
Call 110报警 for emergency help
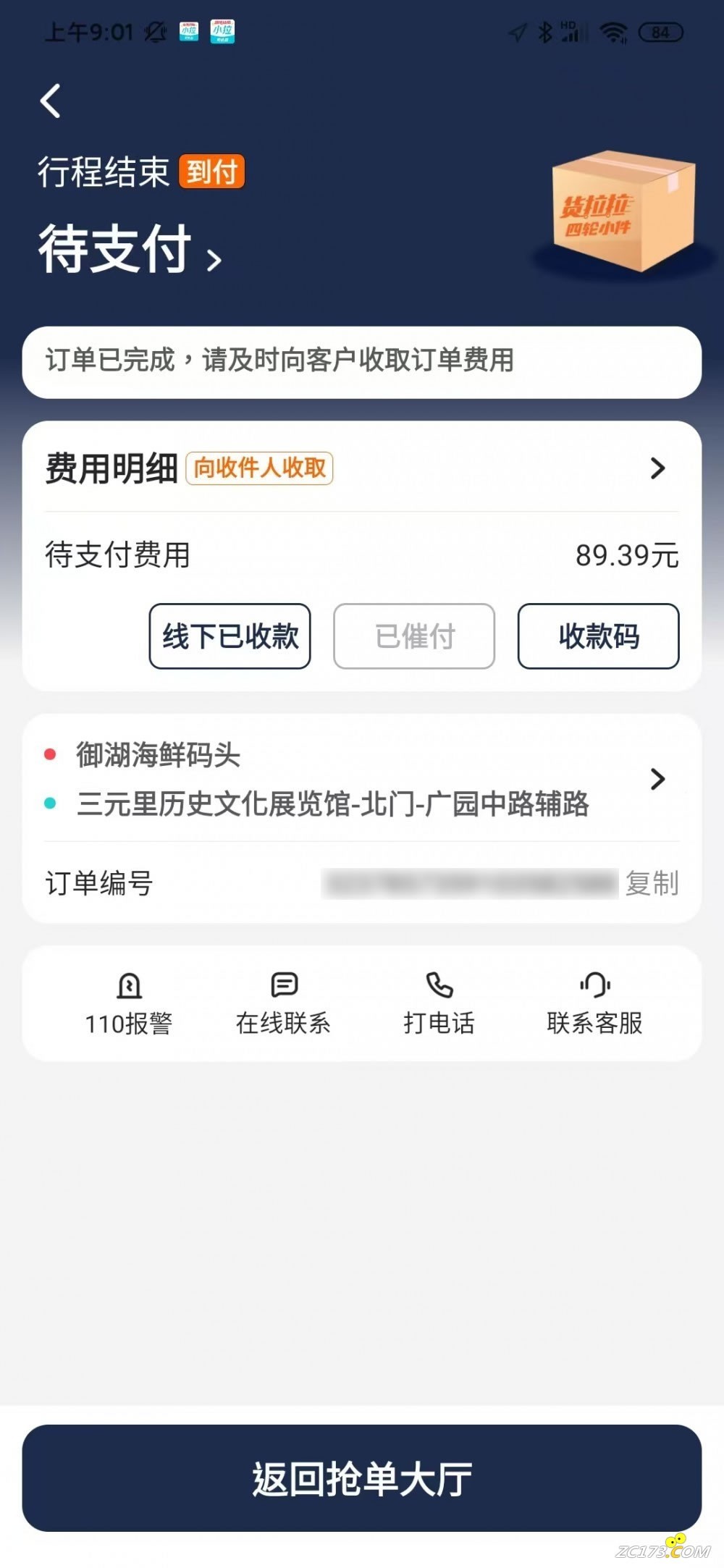pos(129,1005)
